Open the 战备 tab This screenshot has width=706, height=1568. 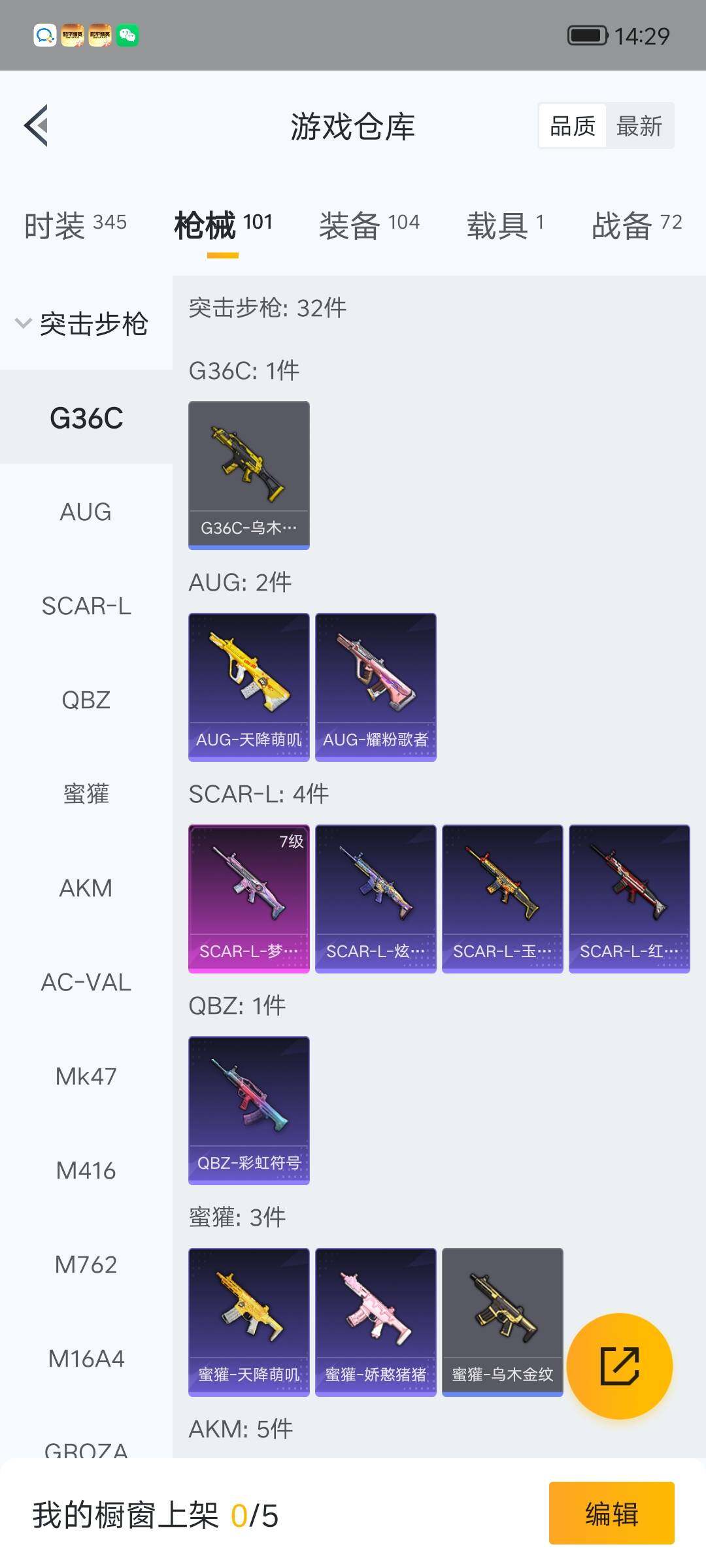tap(636, 225)
